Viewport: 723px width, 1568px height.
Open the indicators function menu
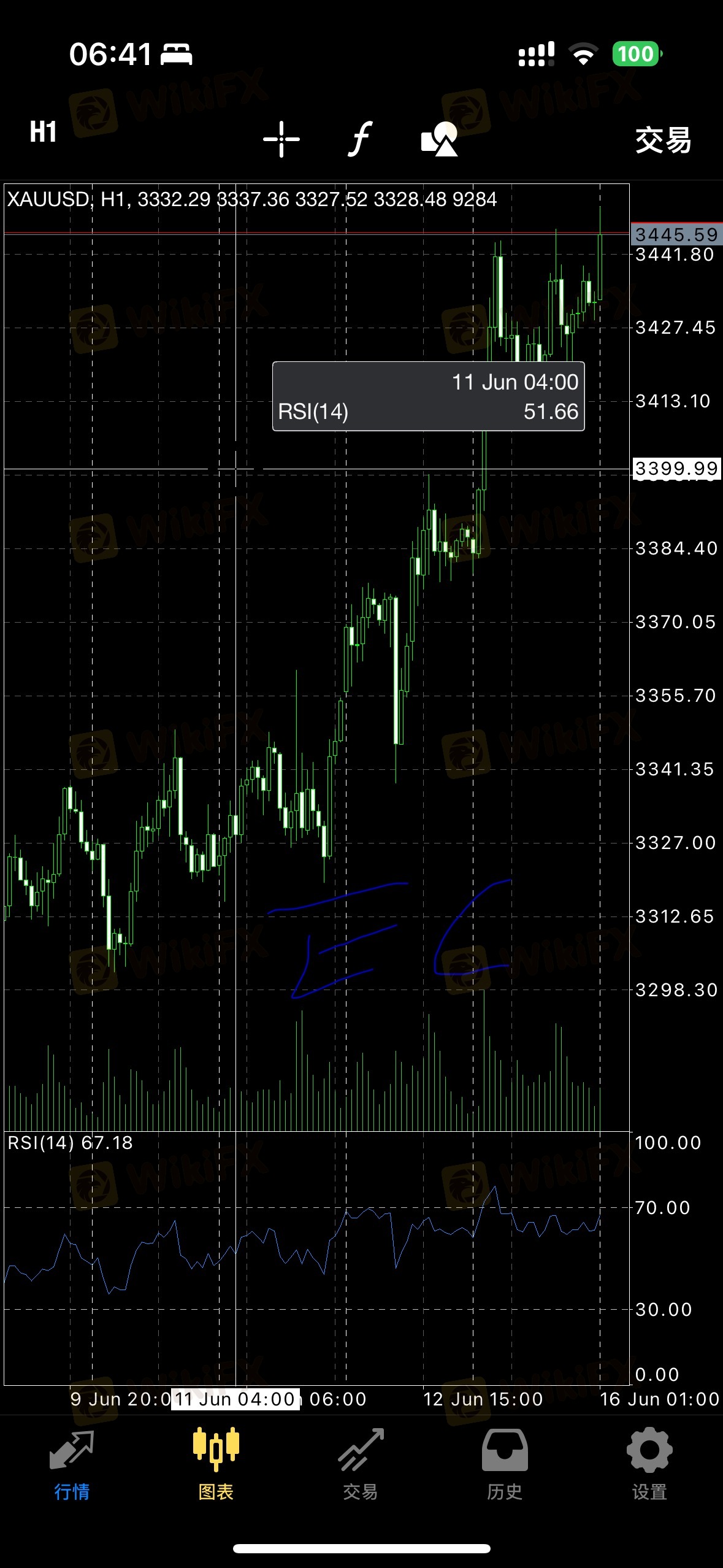(360, 139)
